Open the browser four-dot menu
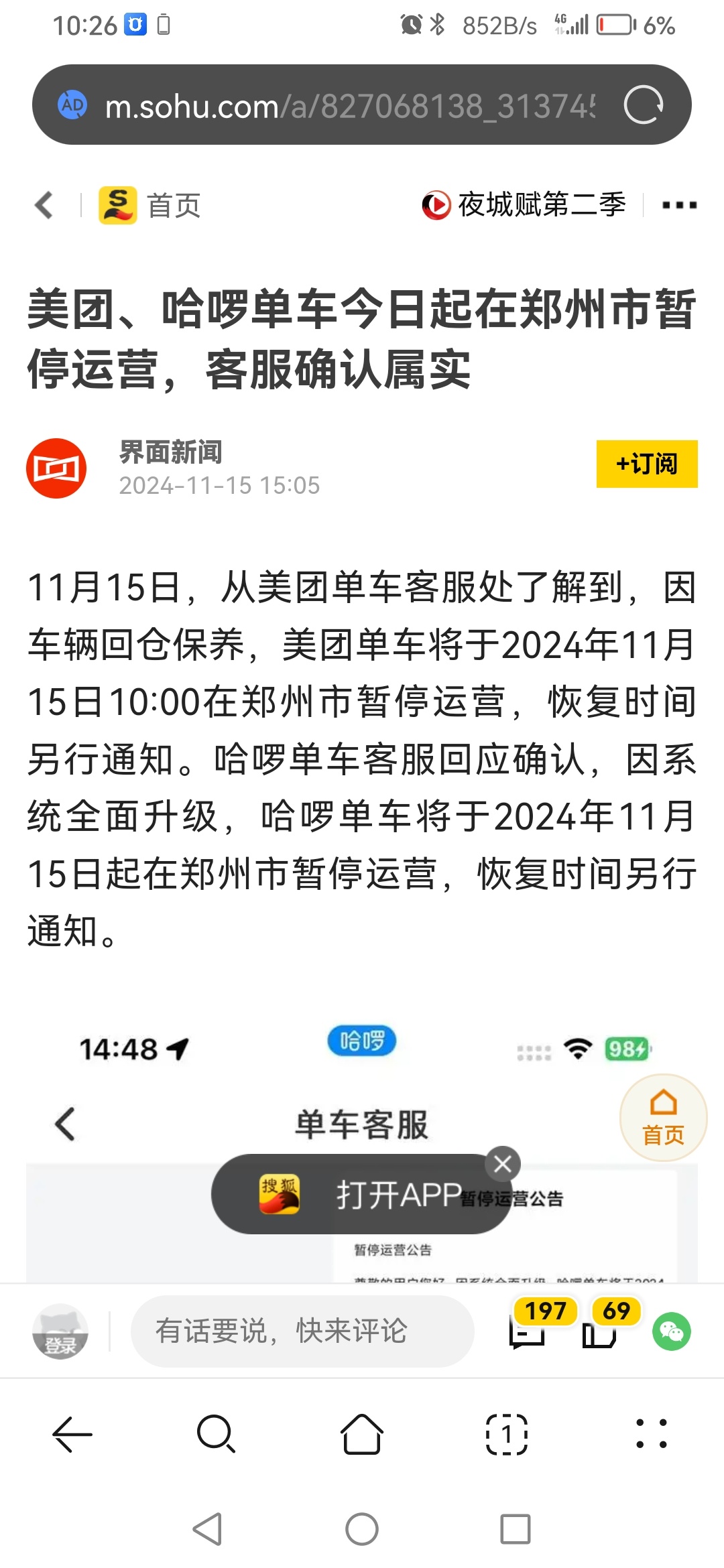This screenshot has height=1568, width=724. 651,1435
